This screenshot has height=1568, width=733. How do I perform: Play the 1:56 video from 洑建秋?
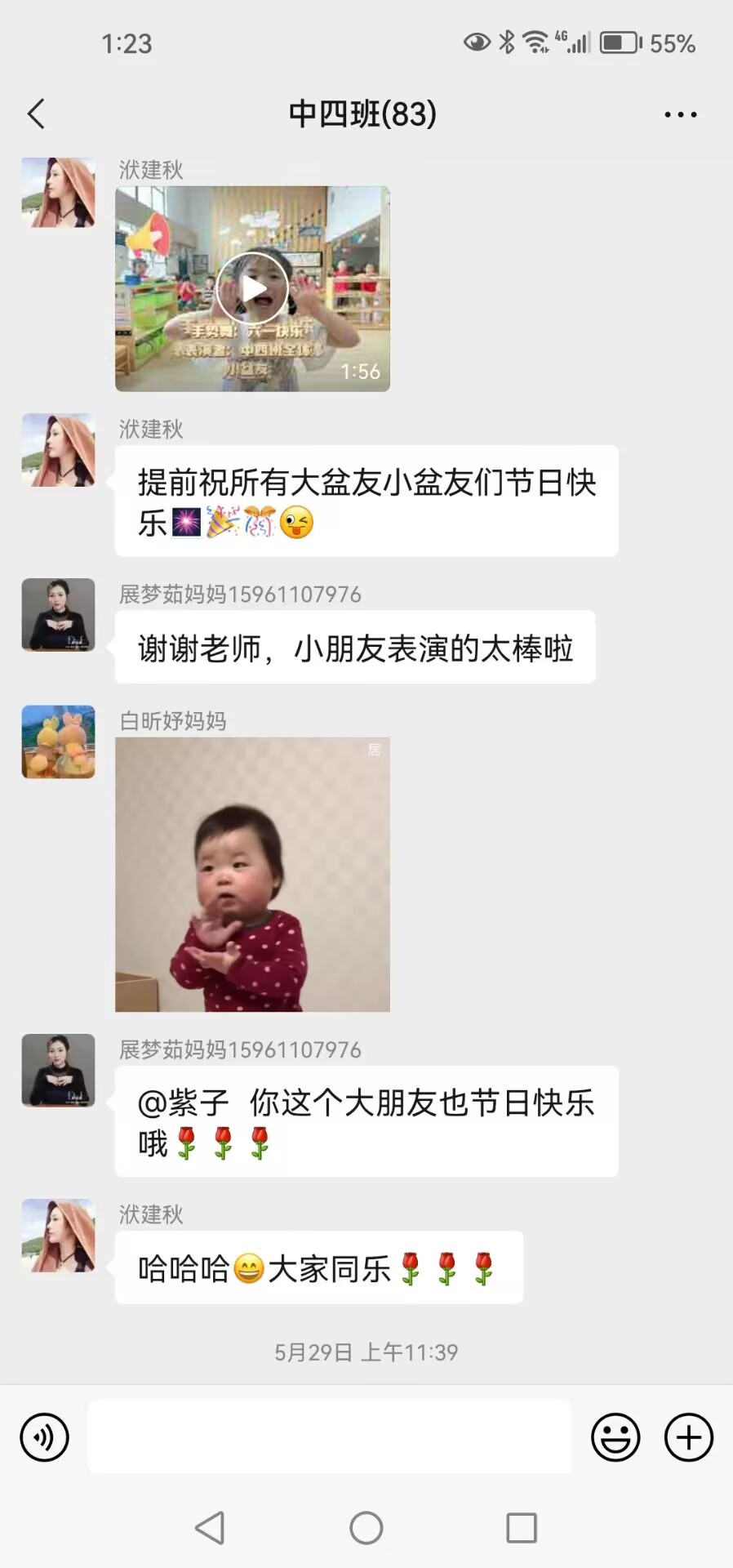click(252, 288)
